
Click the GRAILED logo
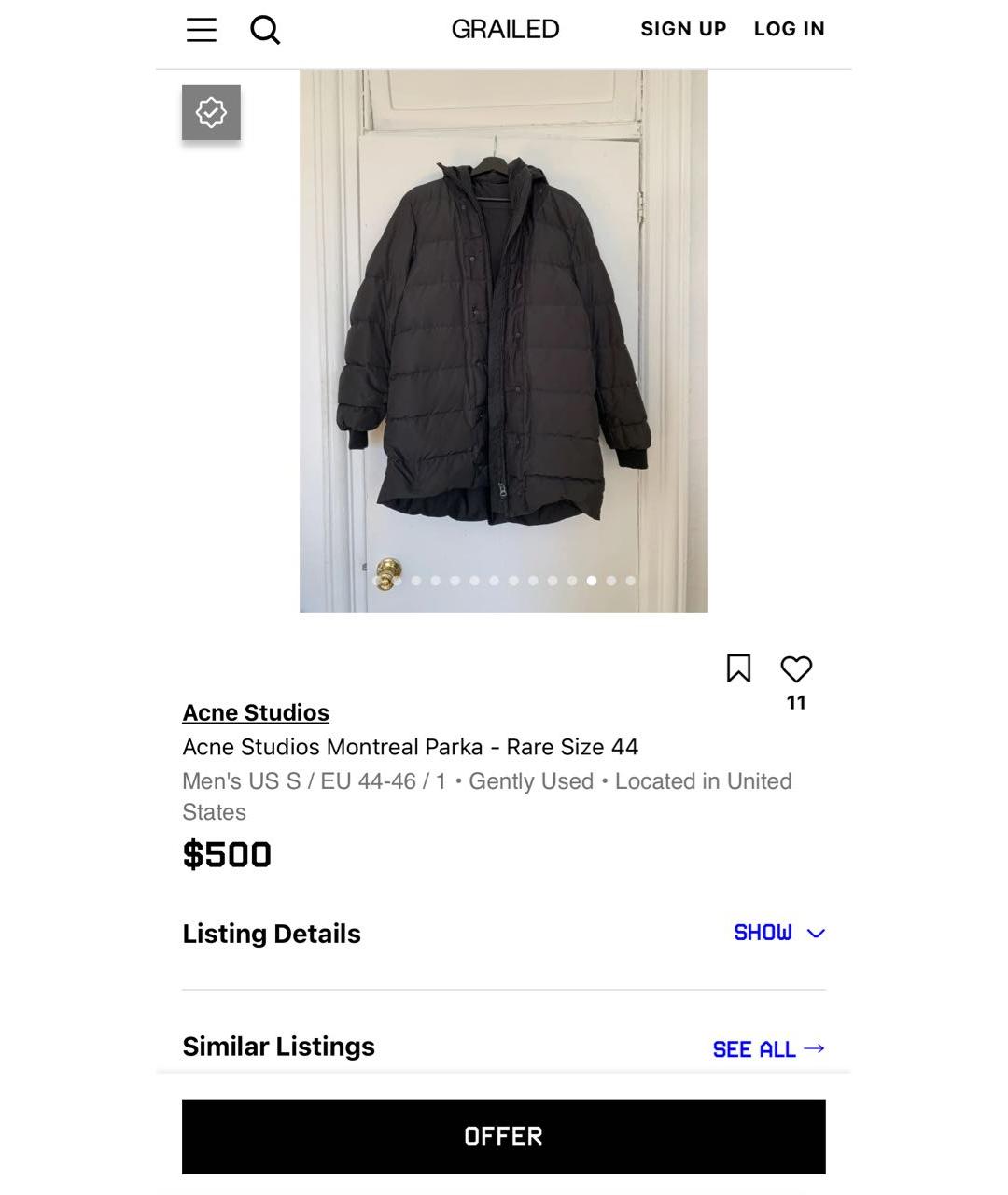[x=504, y=29]
